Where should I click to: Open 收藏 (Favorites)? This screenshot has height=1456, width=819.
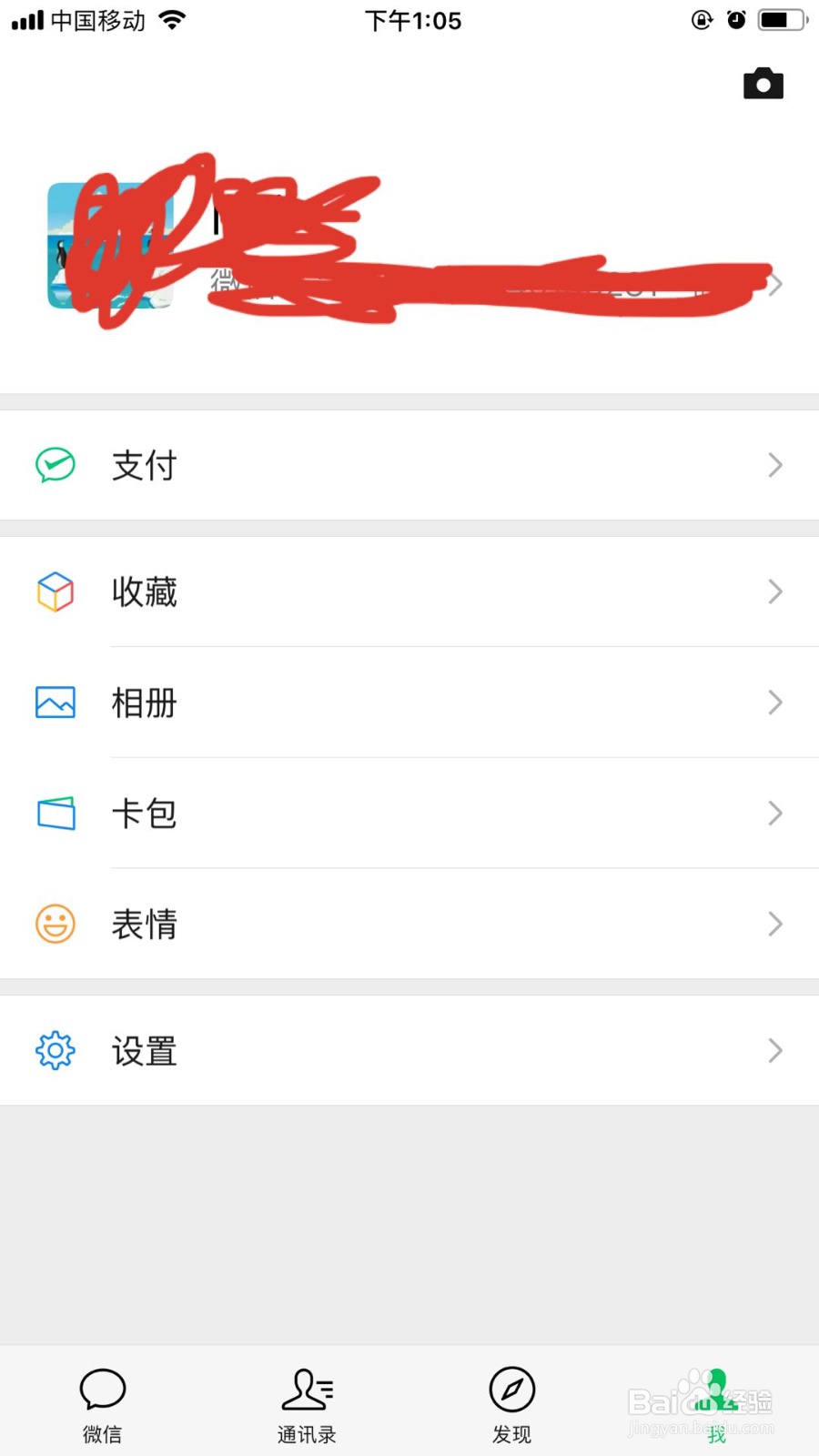tap(409, 591)
